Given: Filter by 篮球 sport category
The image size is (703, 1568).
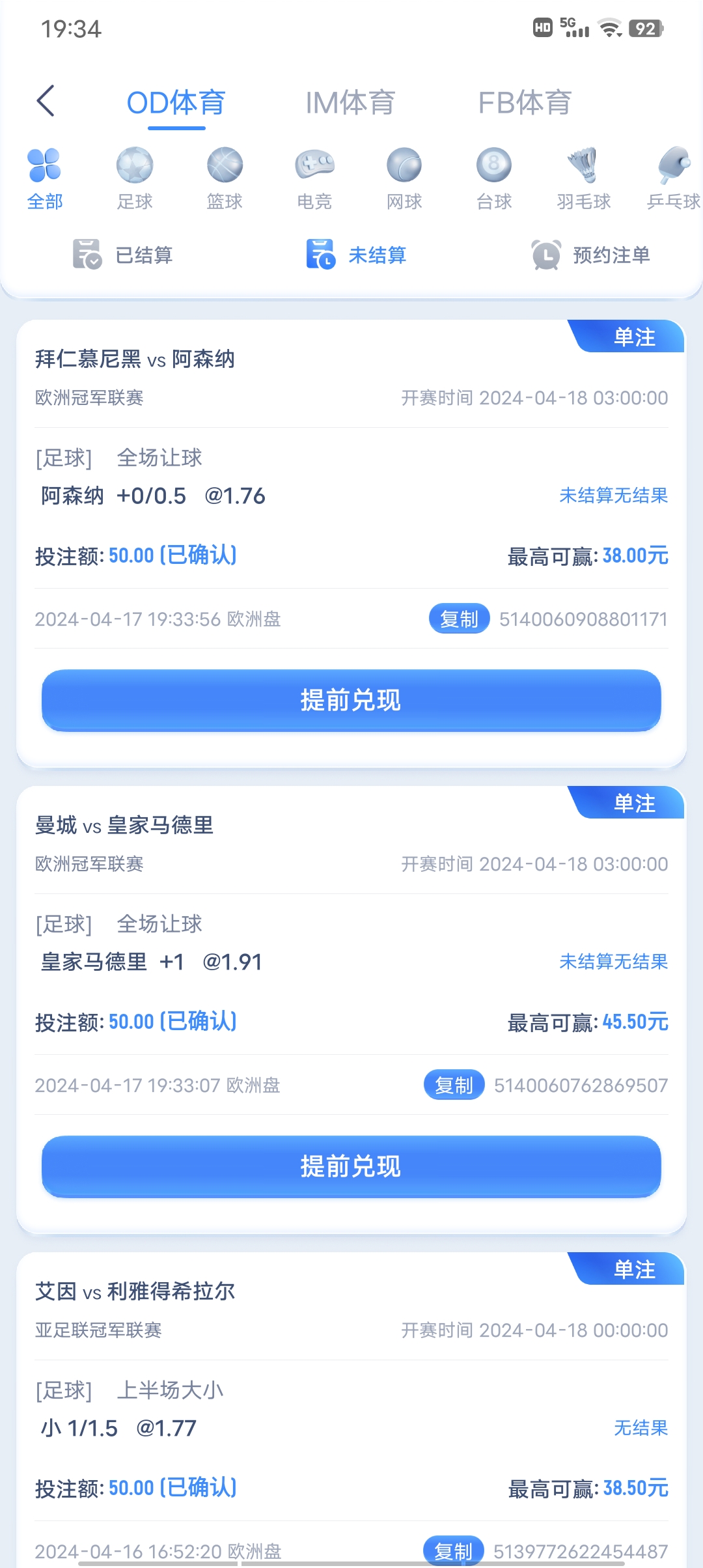Looking at the screenshot, I should tap(225, 178).
